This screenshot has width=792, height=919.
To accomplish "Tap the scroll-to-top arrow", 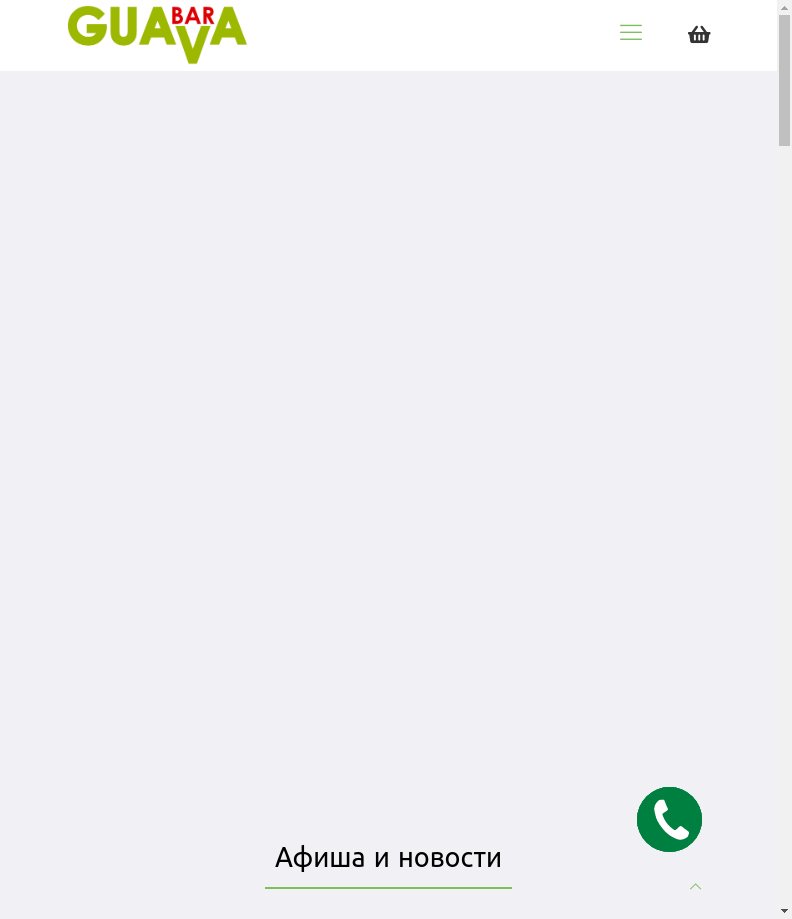I will coord(695,887).
